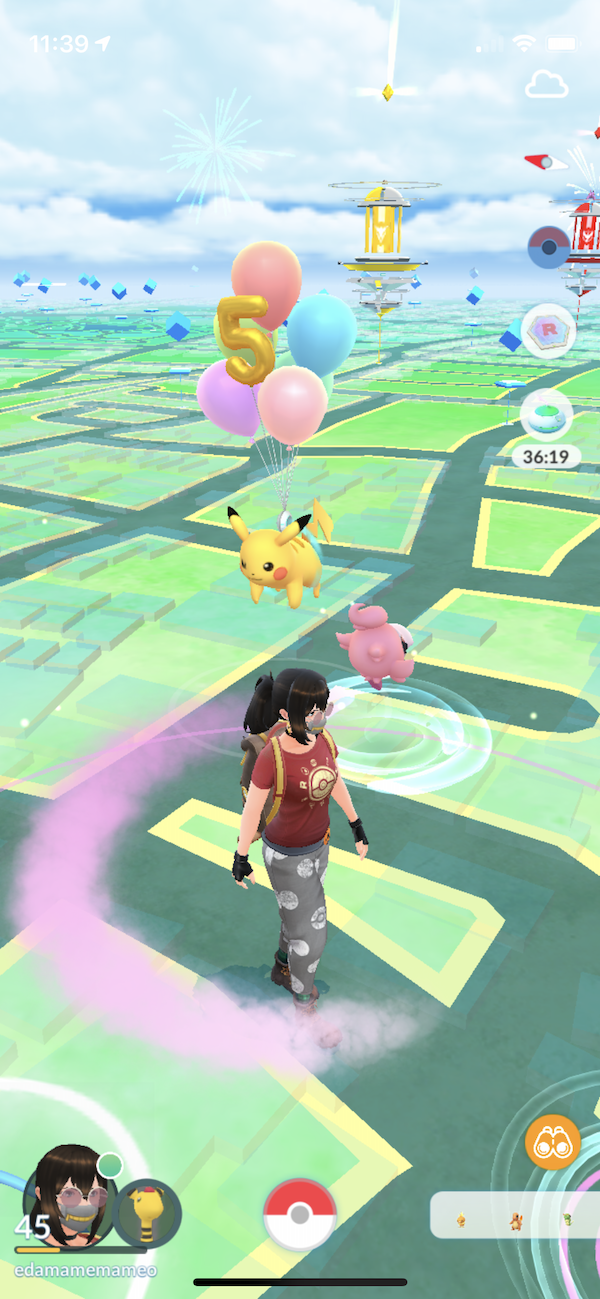
Task: Open the research binoculars button
Action: click(552, 1142)
